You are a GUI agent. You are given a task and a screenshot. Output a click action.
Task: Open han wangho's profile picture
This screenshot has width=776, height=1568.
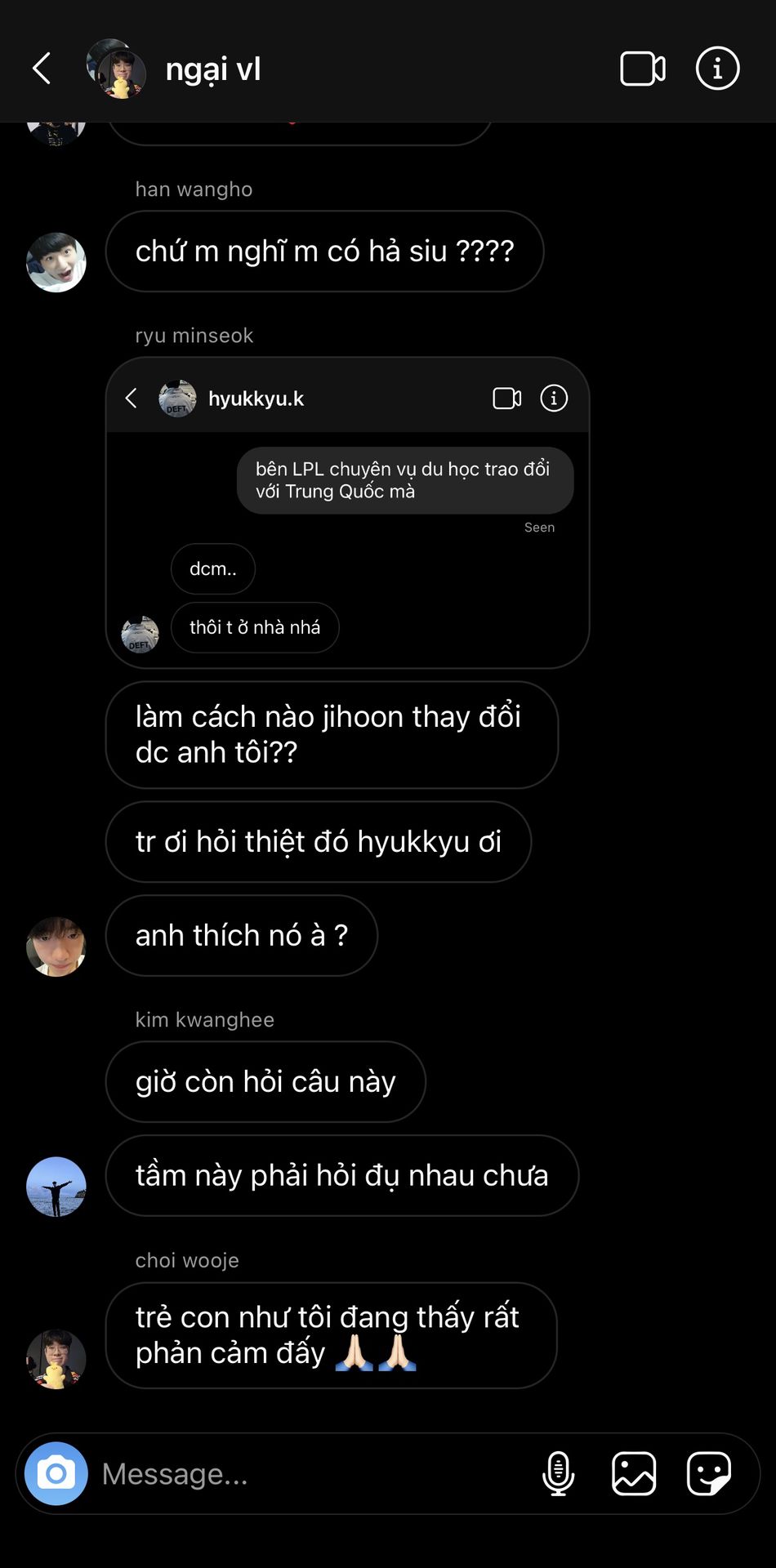[56, 262]
